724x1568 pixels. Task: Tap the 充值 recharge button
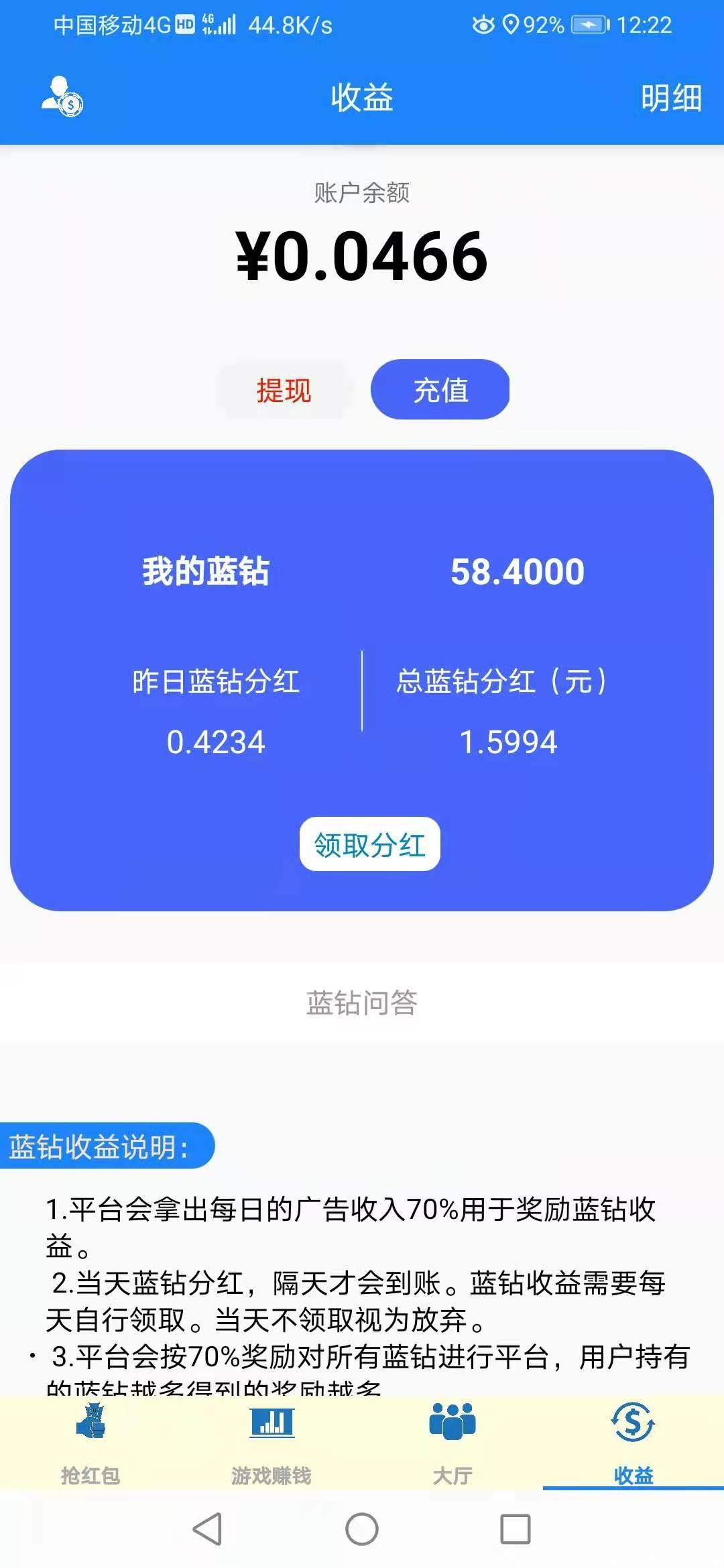[x=440, y=389]
